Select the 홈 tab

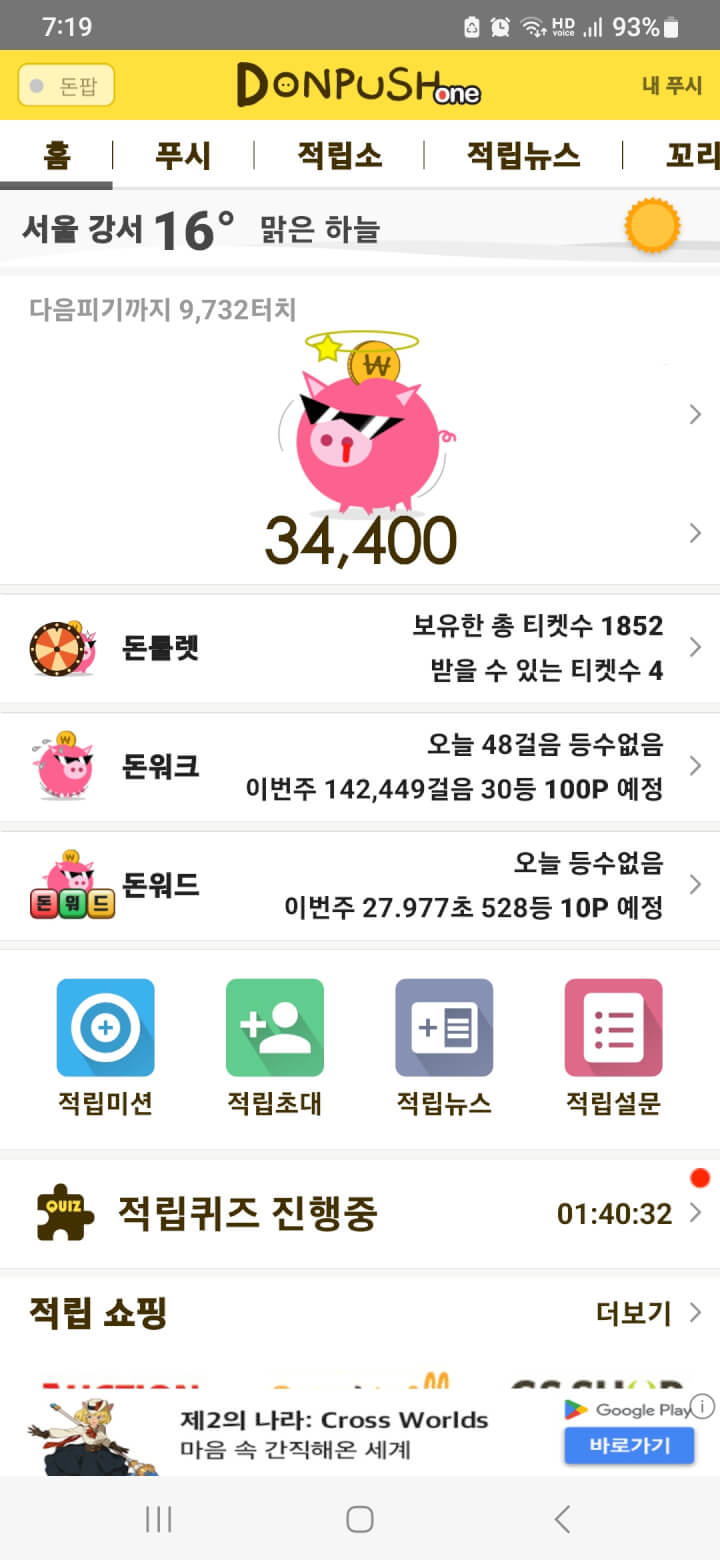56,155
